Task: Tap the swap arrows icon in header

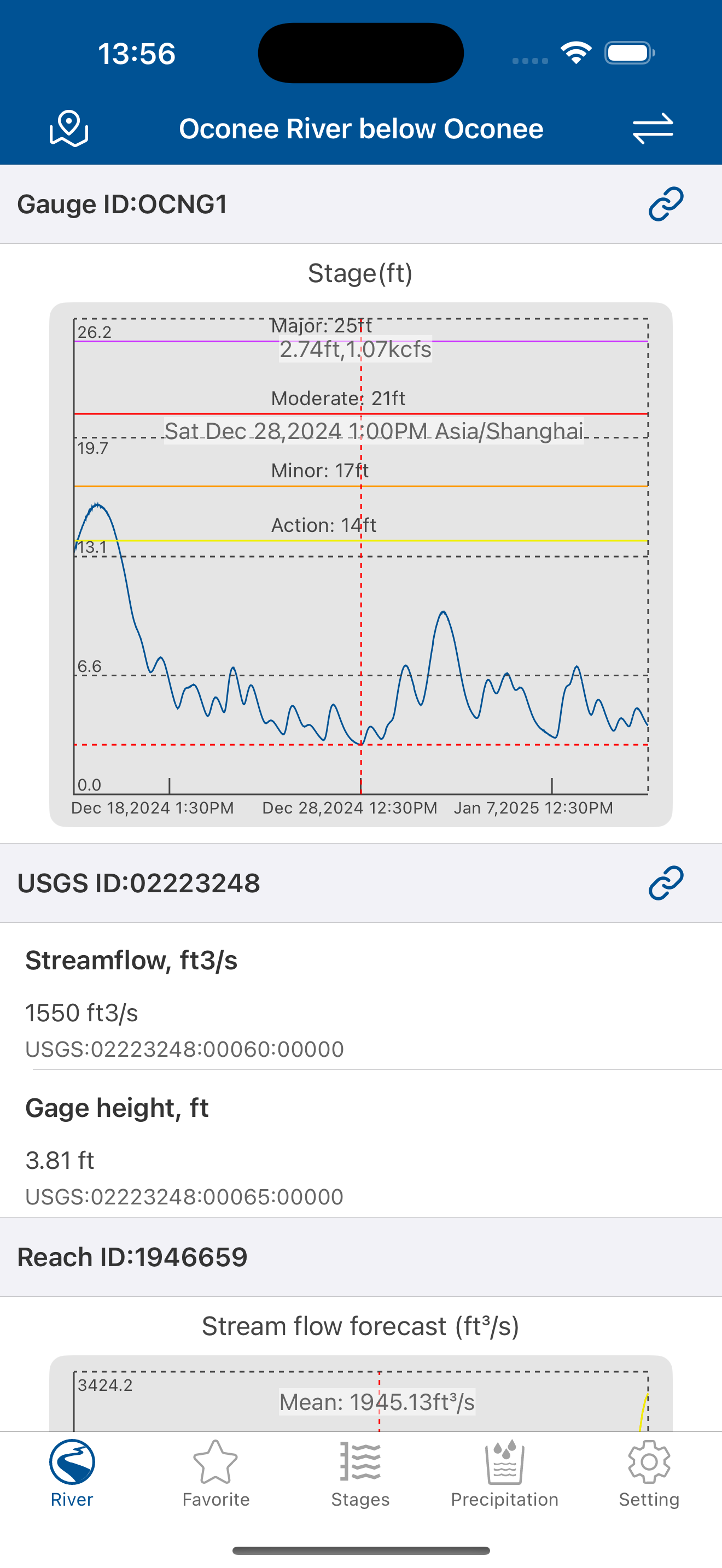Action: coord(653,128)
